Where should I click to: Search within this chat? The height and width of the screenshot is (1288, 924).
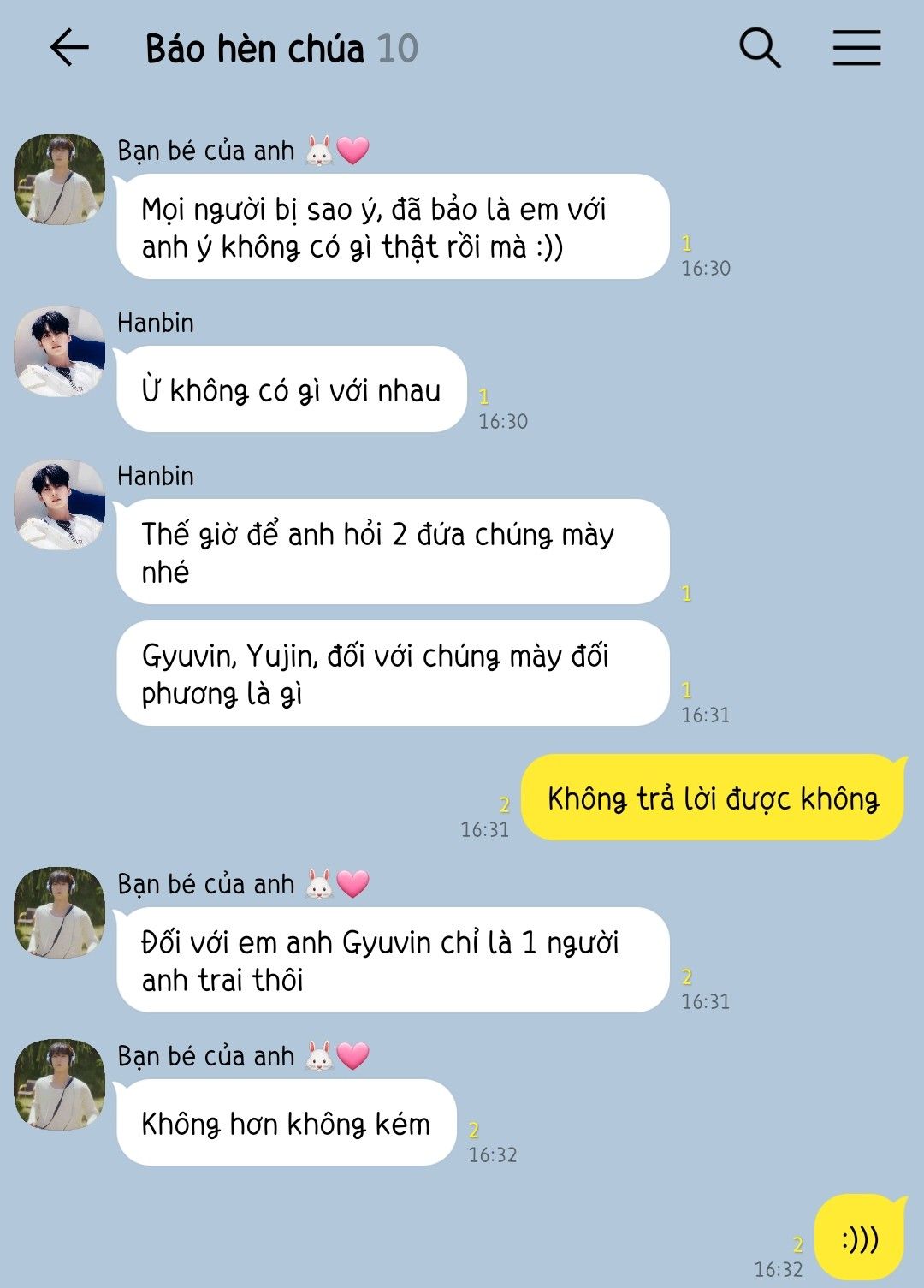coord(760,48)
